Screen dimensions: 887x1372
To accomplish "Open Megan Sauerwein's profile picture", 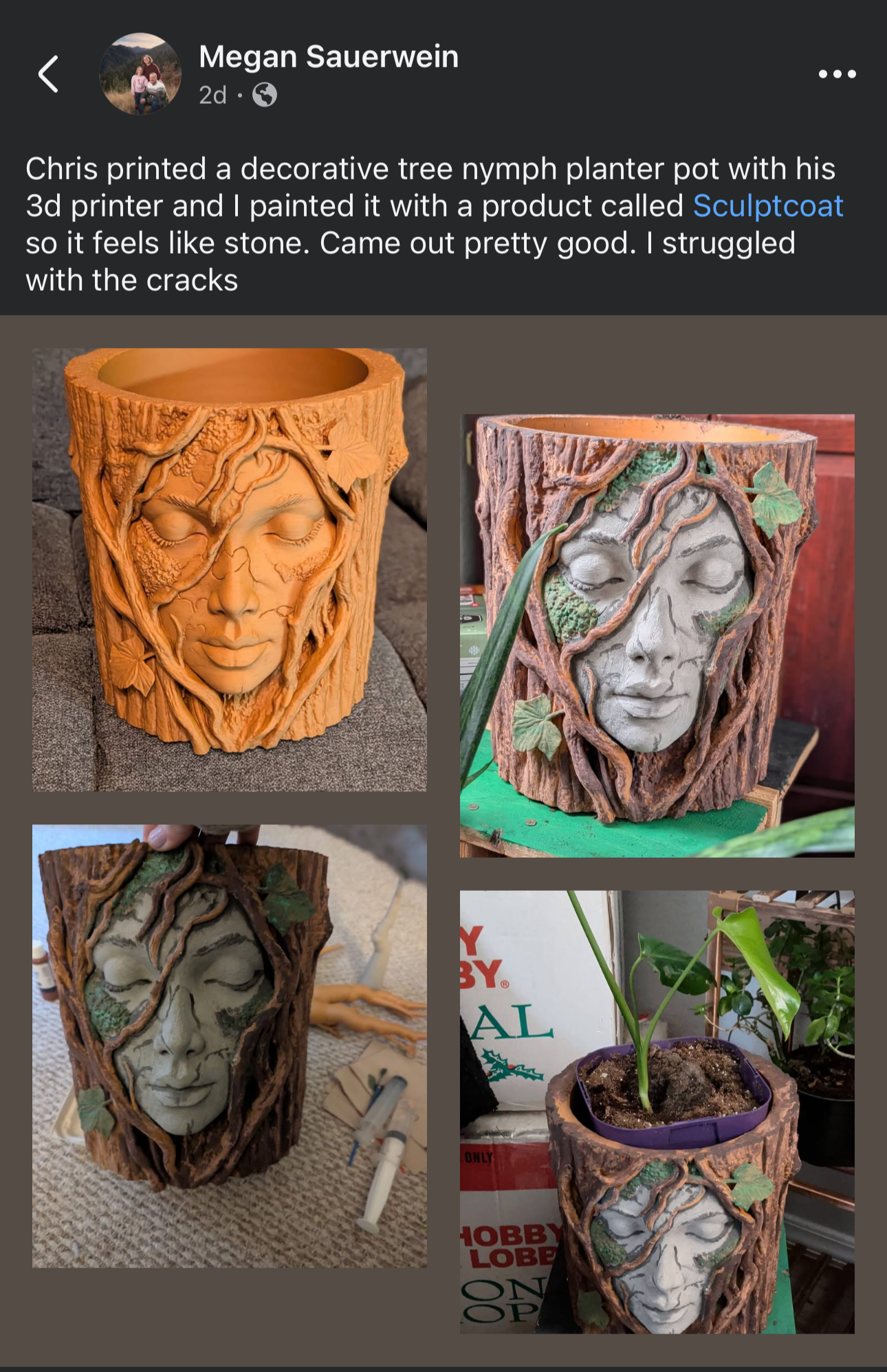I will (x=140, y=74).
